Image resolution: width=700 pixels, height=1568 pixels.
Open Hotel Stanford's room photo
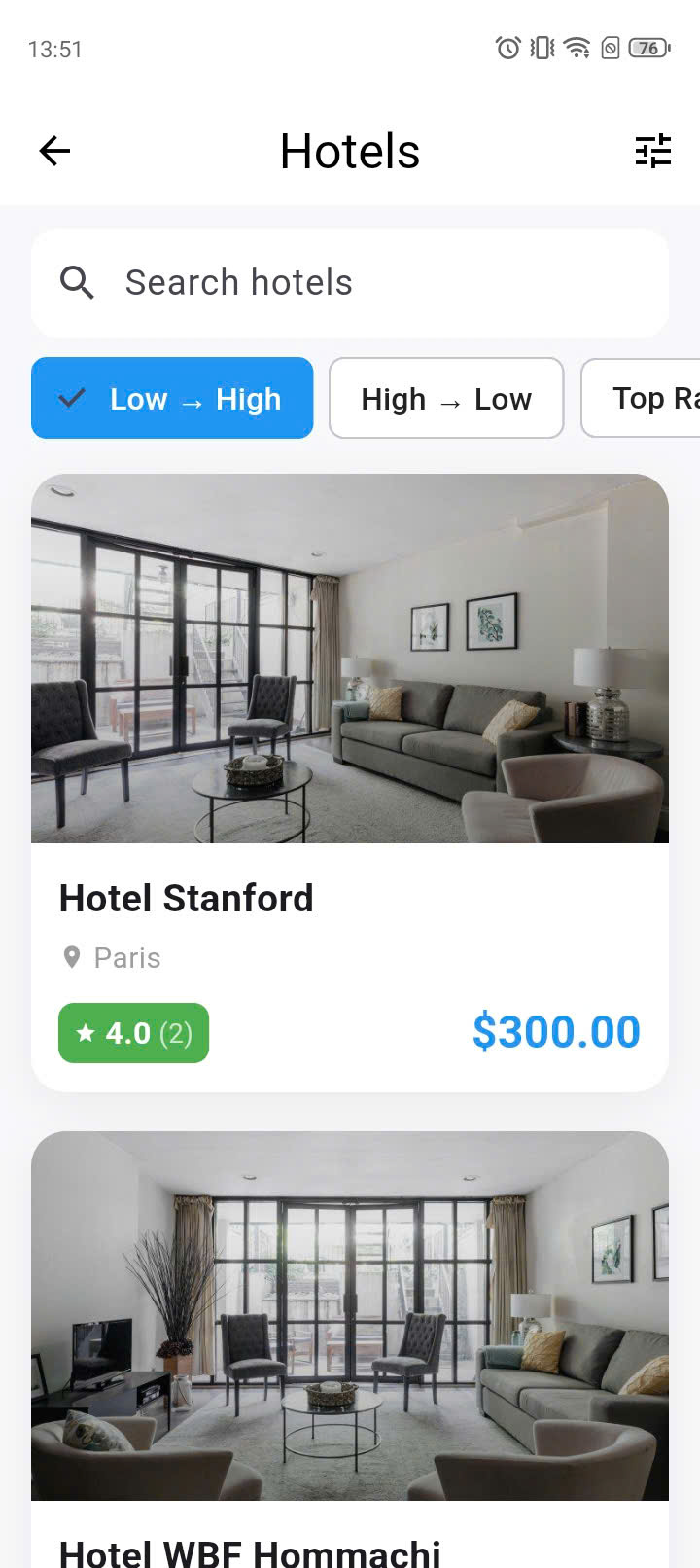point(350,658)
